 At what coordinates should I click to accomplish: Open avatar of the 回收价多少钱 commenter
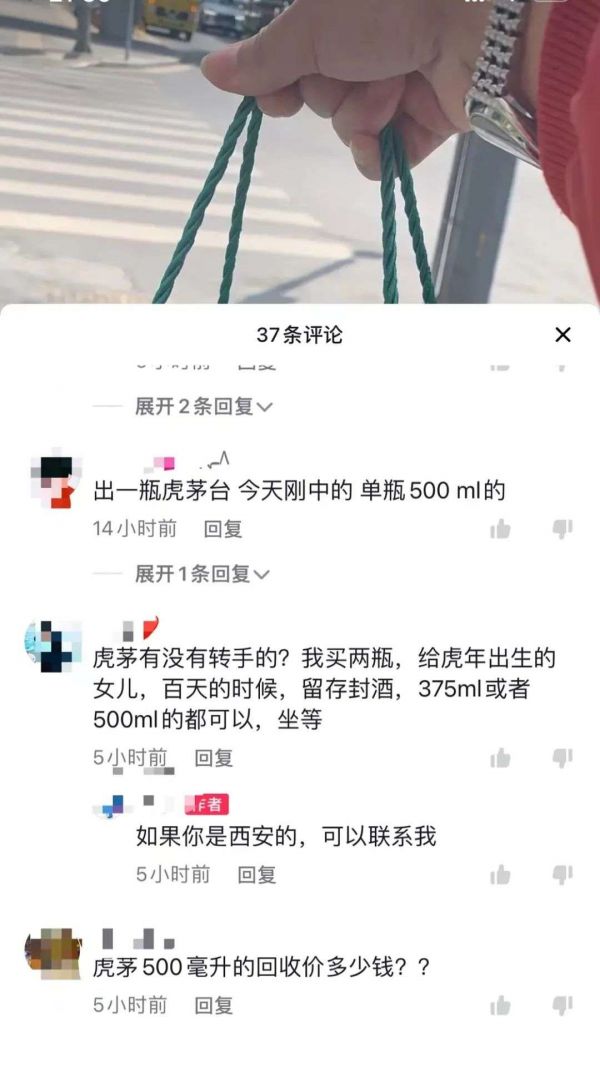pyautogui.click(x=53, y=955)
